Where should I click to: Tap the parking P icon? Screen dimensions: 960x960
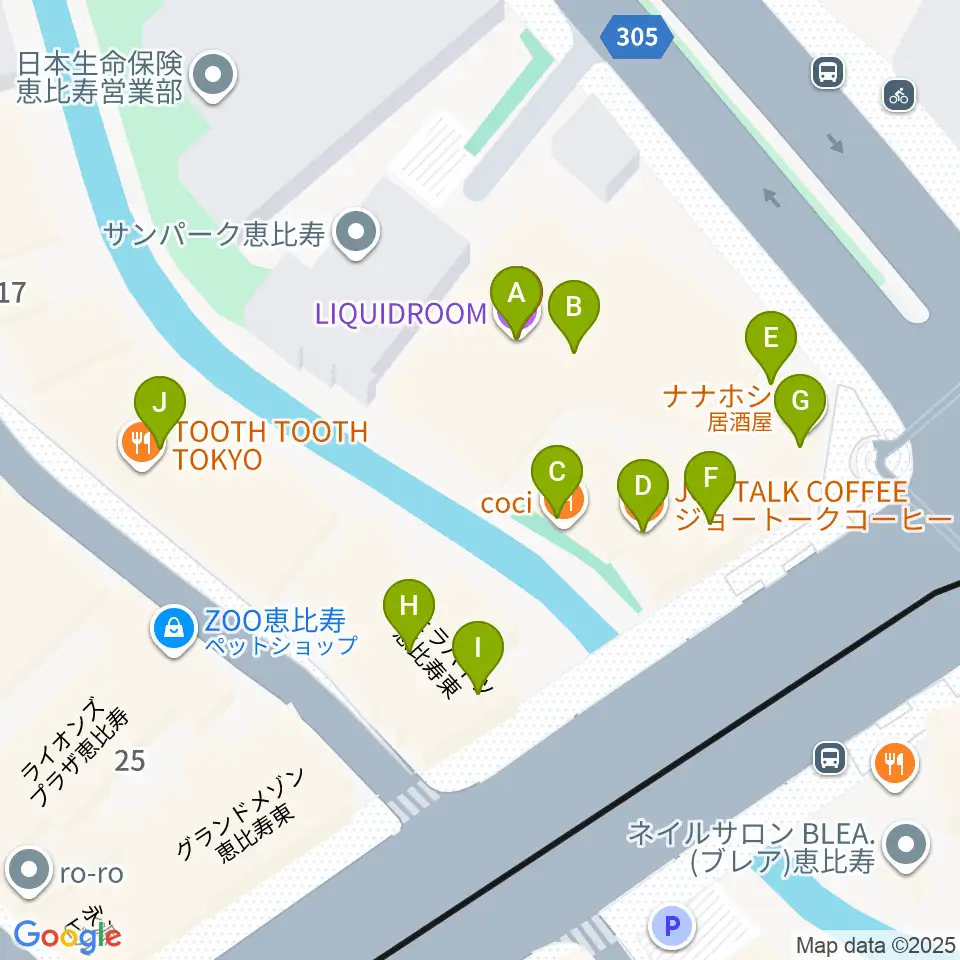click(x=672, y=926)
